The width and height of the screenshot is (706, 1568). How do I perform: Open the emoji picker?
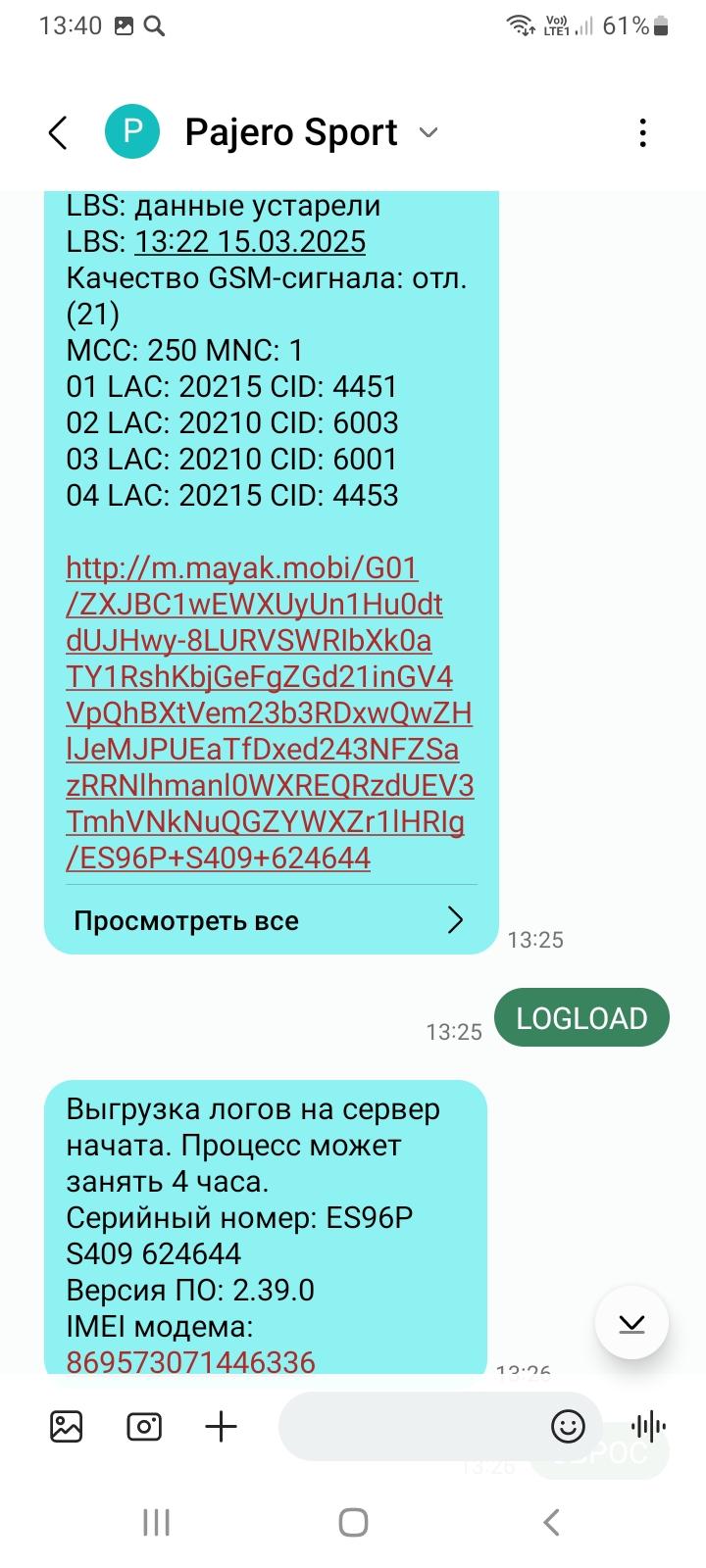(x=568, y=1426)
